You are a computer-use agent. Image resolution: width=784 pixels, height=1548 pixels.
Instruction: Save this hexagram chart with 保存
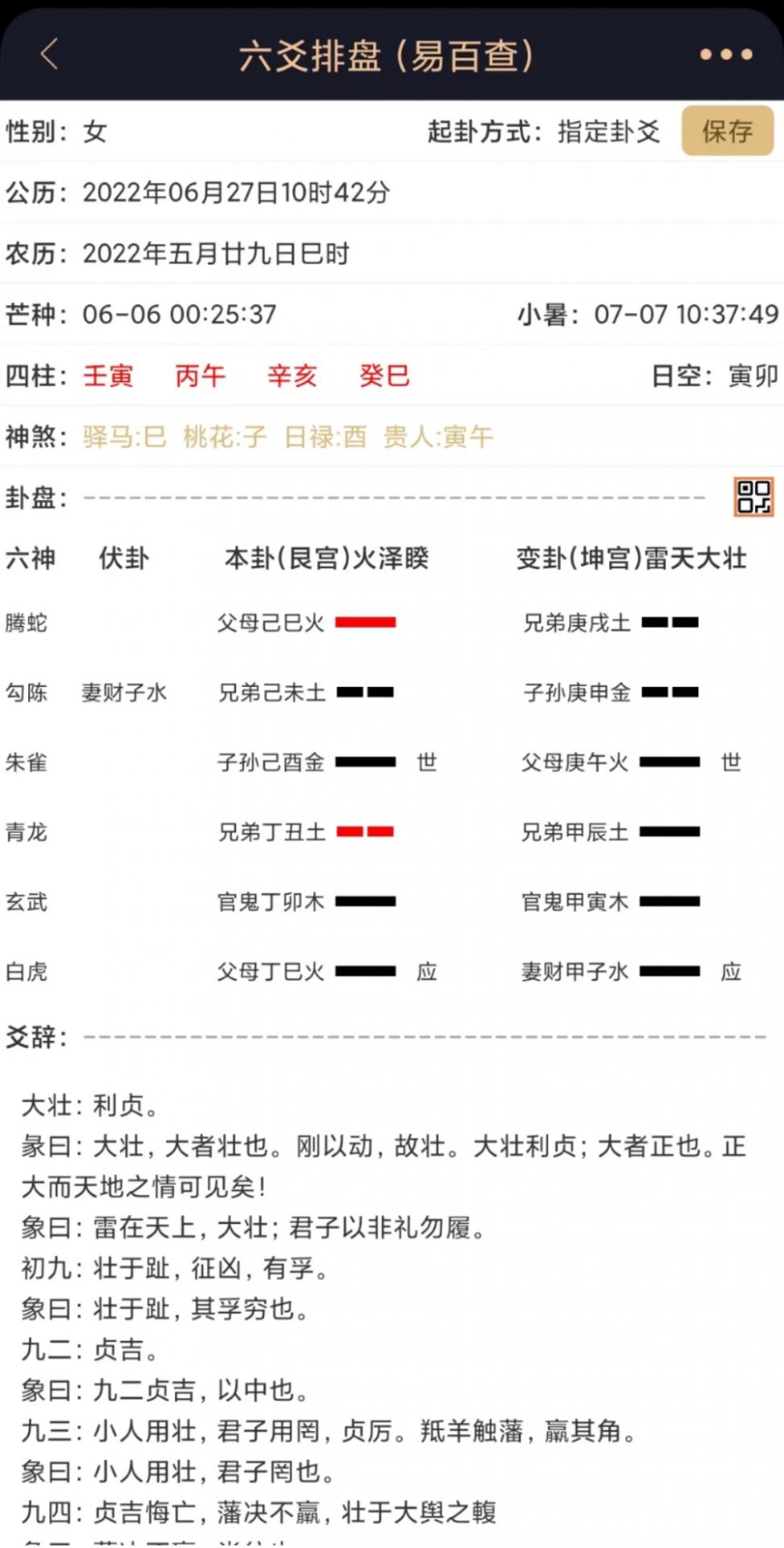click(x=727, y=131)
